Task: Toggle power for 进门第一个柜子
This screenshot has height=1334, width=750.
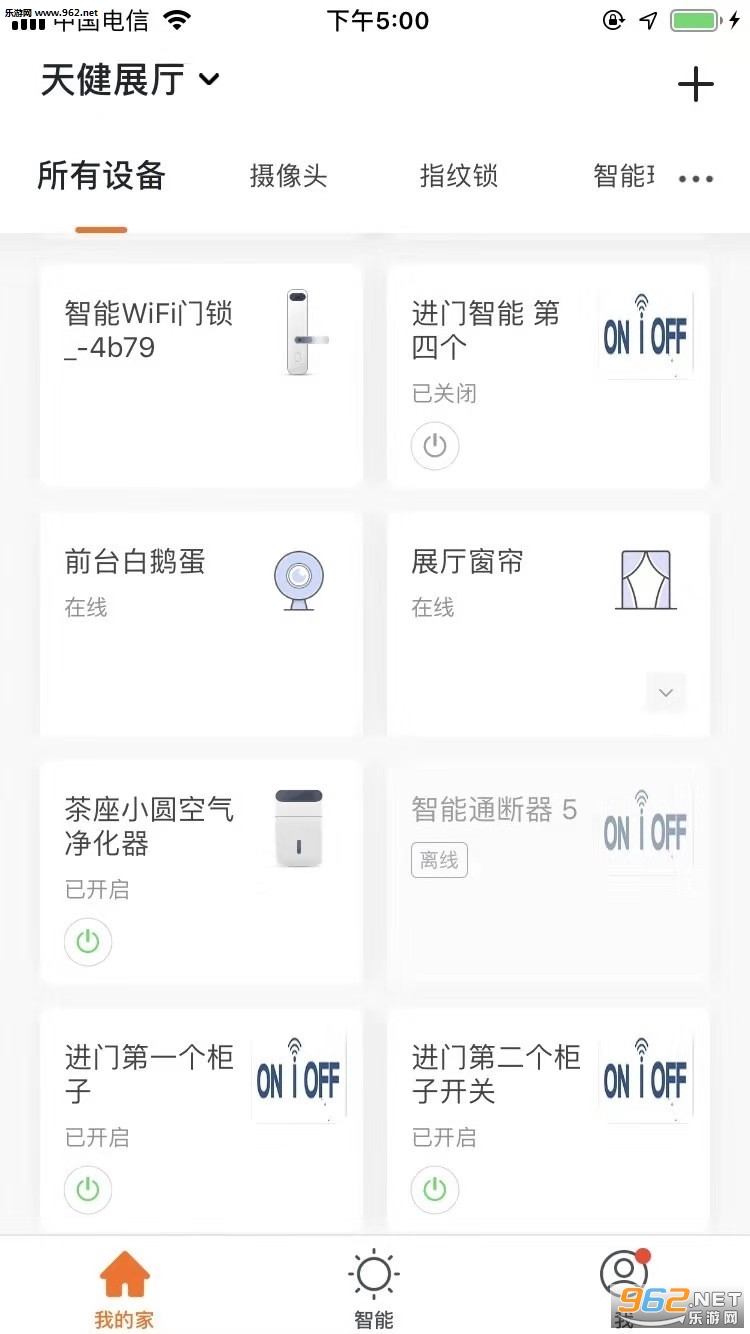Action: 88,1189
